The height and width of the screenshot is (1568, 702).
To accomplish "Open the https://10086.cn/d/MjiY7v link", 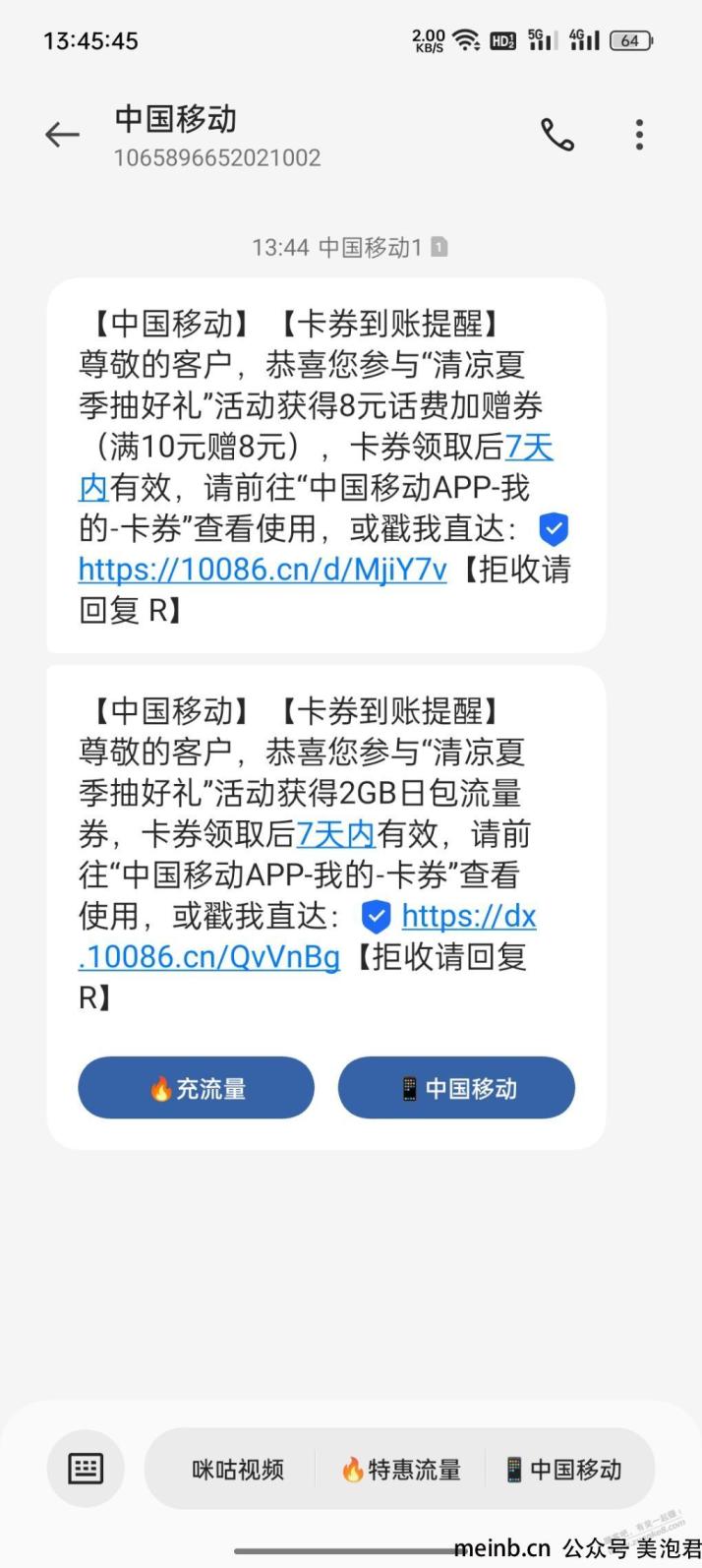I will pyautogui.click(x=263, y=570).
